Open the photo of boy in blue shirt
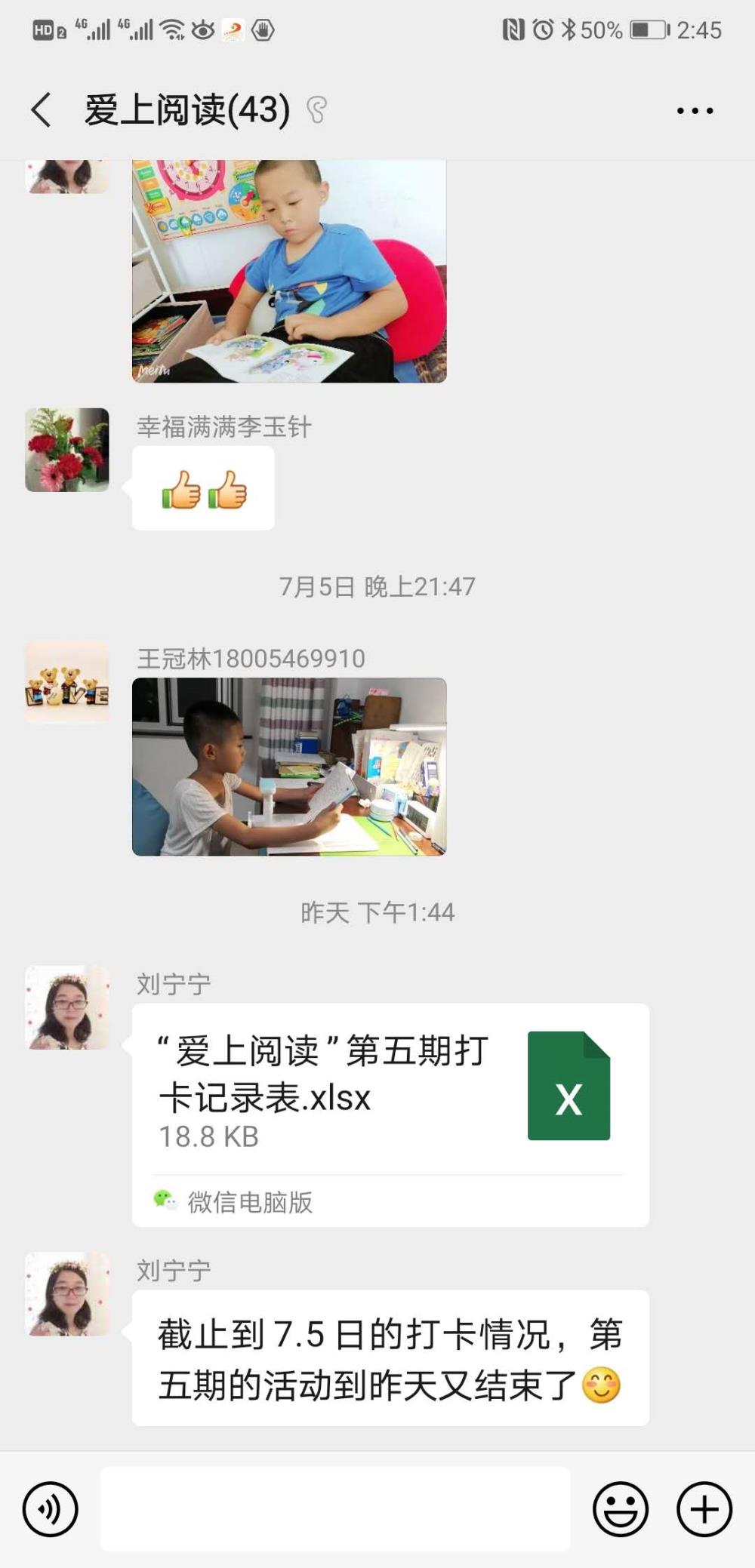This screenshot has width=755, height=1568. (x=289, y=272)
